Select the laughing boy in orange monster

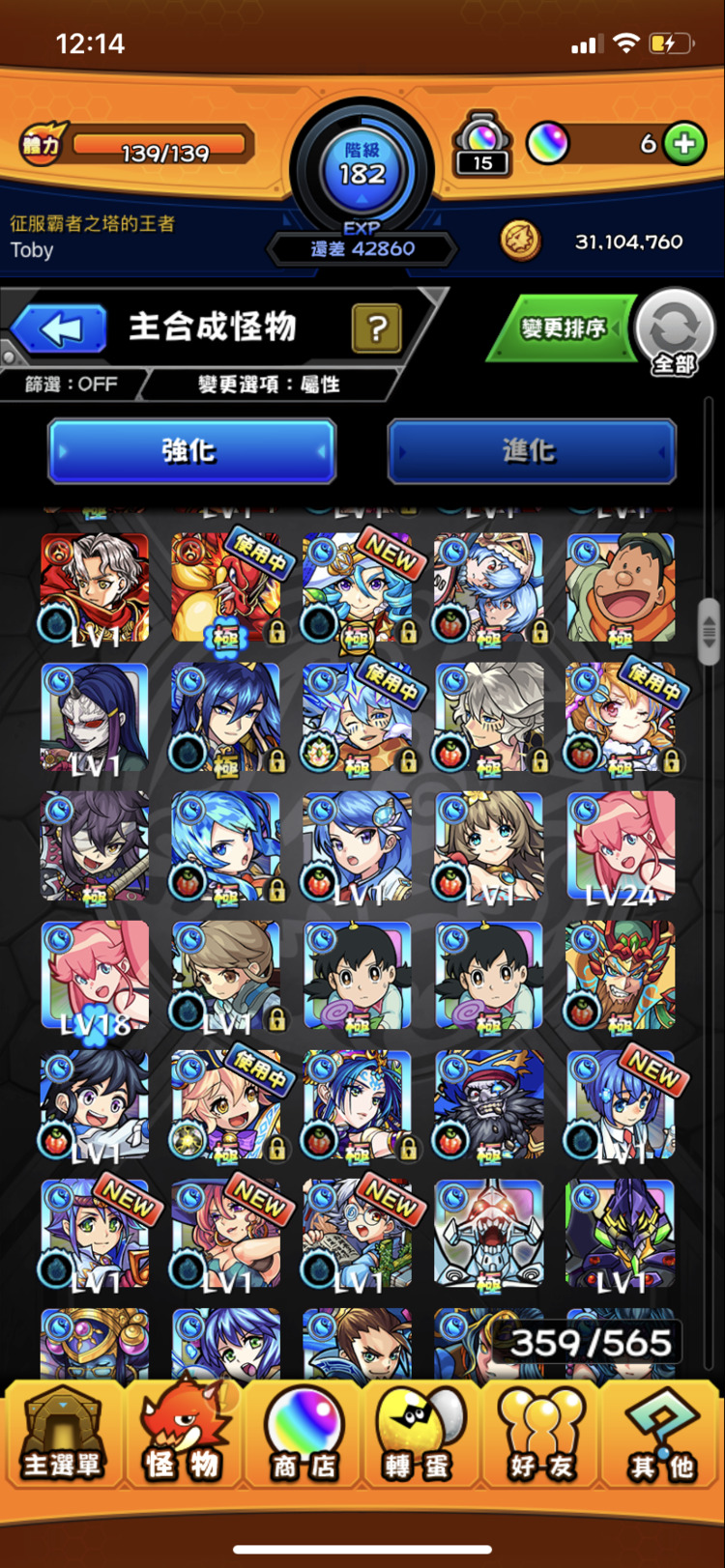pyautogui.click(x=620, y=587)
